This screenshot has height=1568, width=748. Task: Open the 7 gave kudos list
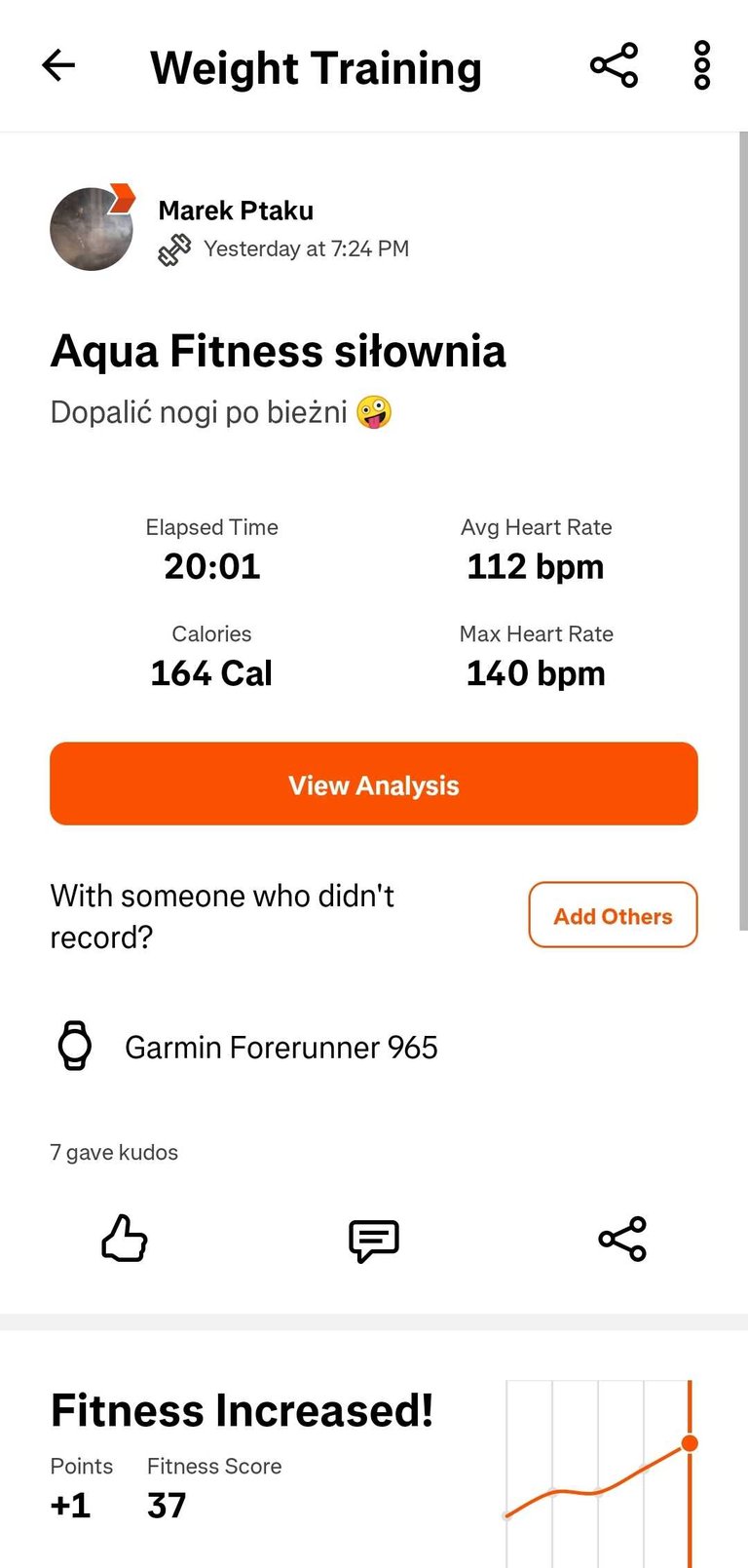coord(114,1152)
